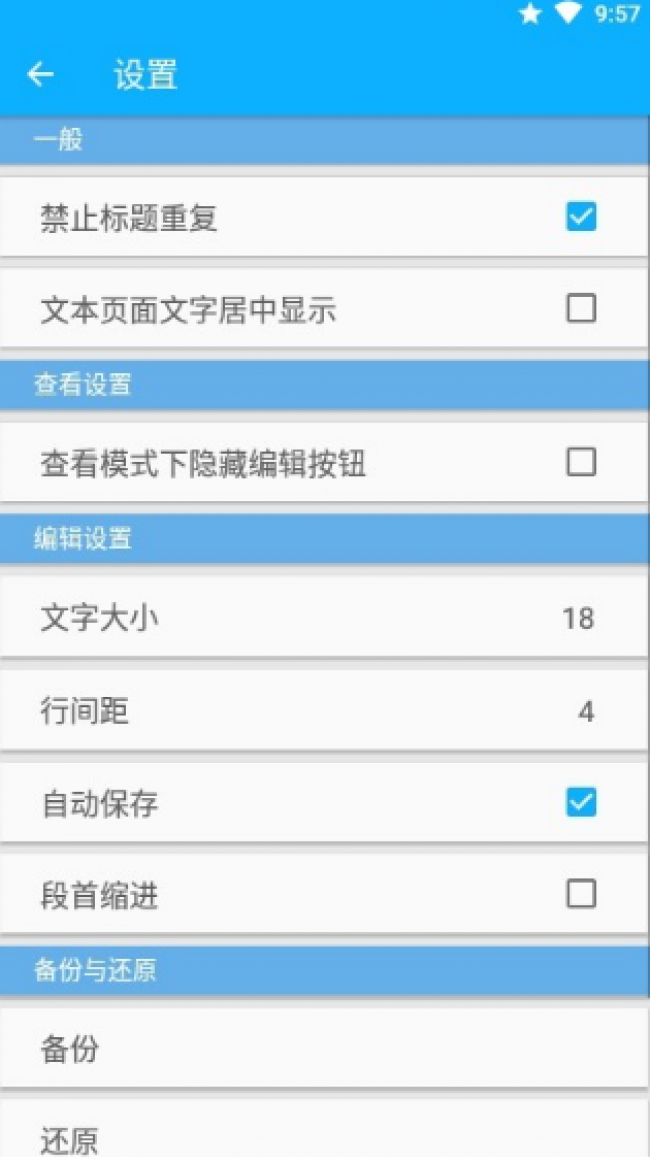The width and height of the screenshot is (650, 1163).
Task: Open the 行间距 setting row
Action: (324, 711)
